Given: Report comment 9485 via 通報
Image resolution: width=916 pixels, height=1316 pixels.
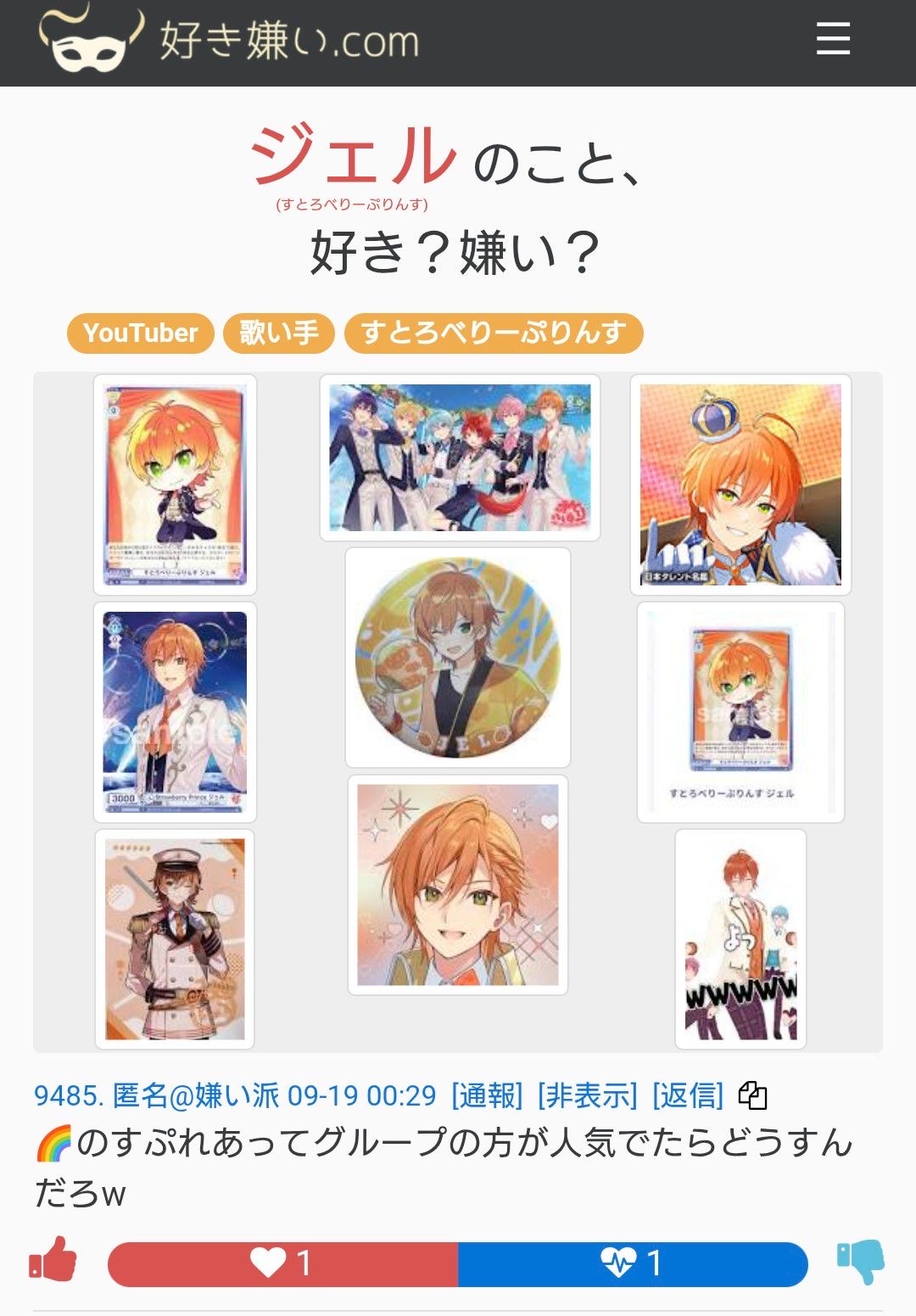Looking at the screenshot, I should (487, 1095).
